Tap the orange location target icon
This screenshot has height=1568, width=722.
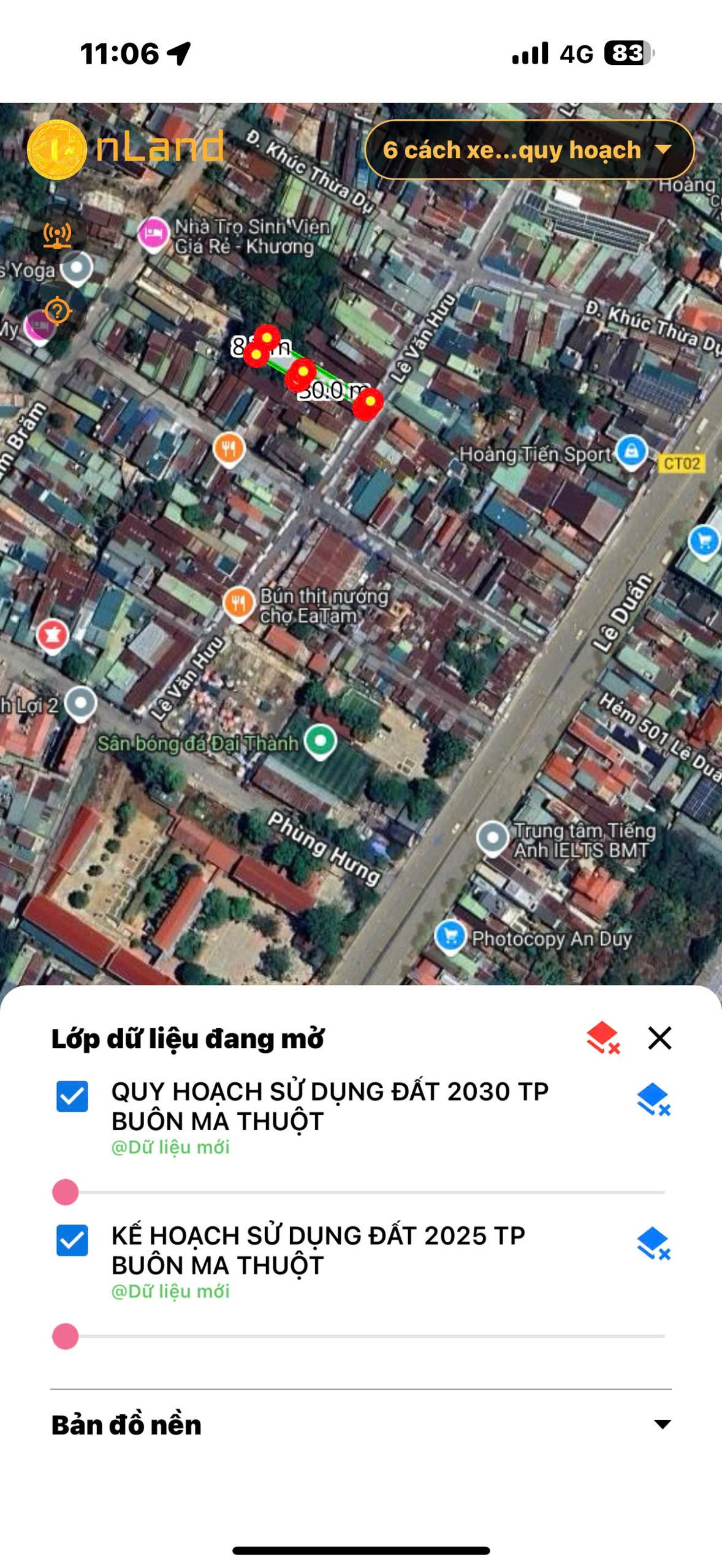(58, 311)
